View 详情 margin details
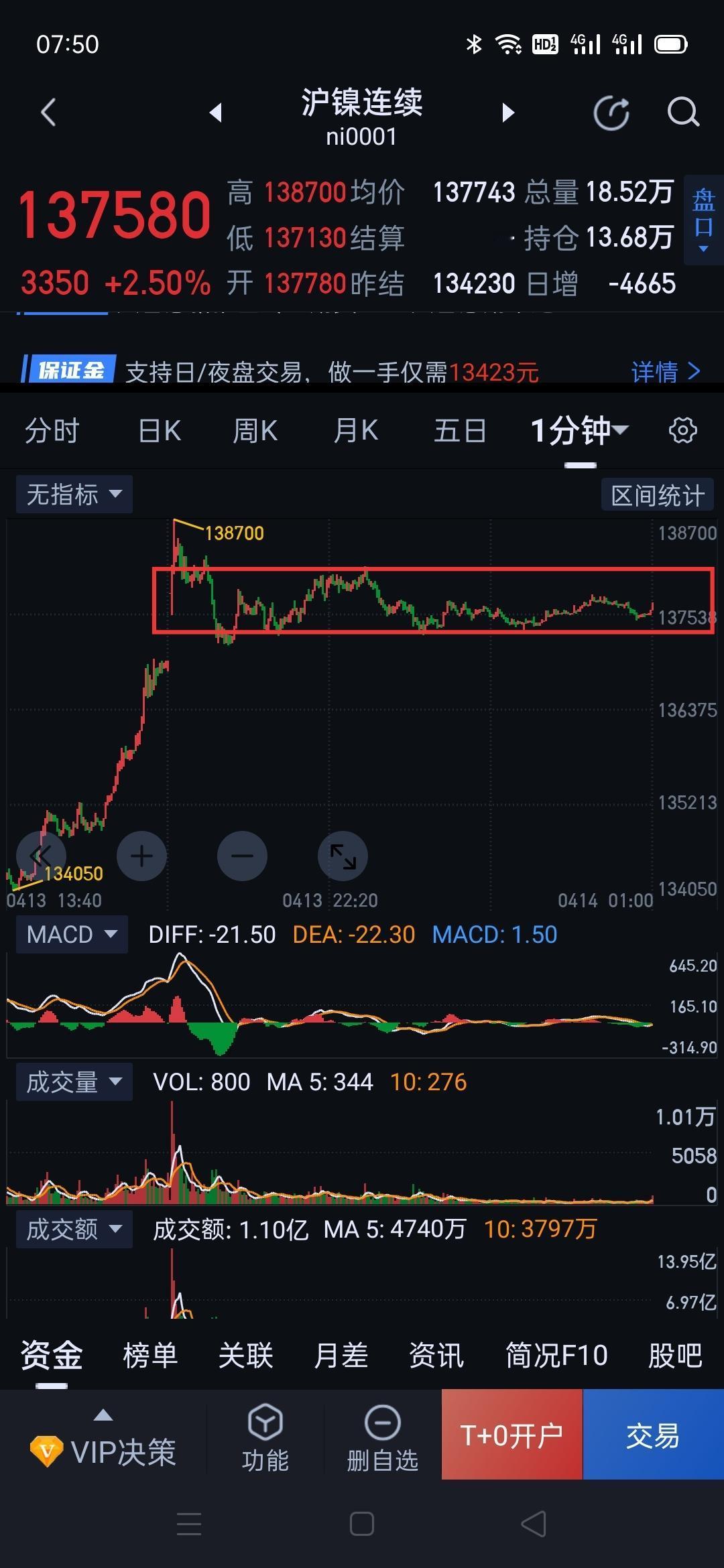This screenshot has height=1568, width=724. pyautogui.click(x=666, y=371)
